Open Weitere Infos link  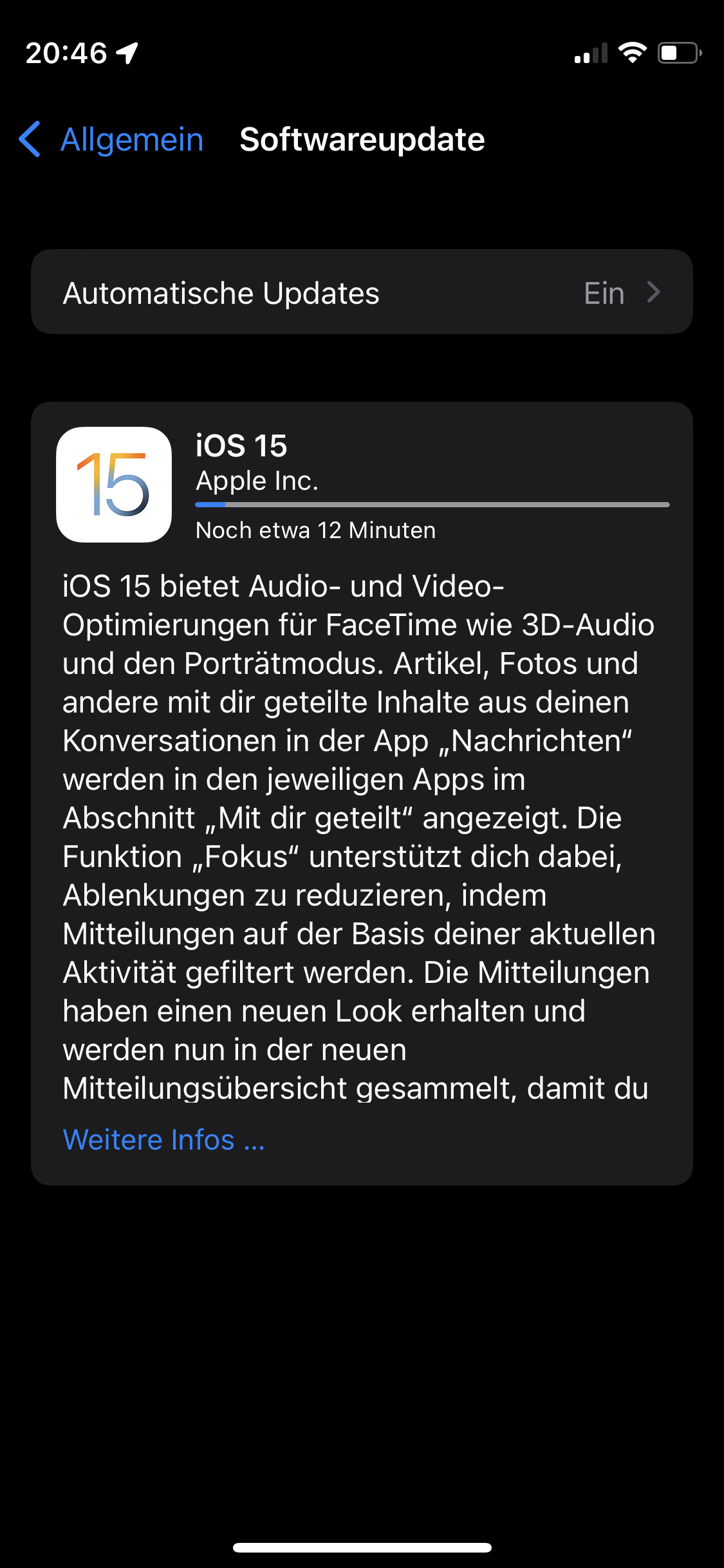(x=163, y=1139)
